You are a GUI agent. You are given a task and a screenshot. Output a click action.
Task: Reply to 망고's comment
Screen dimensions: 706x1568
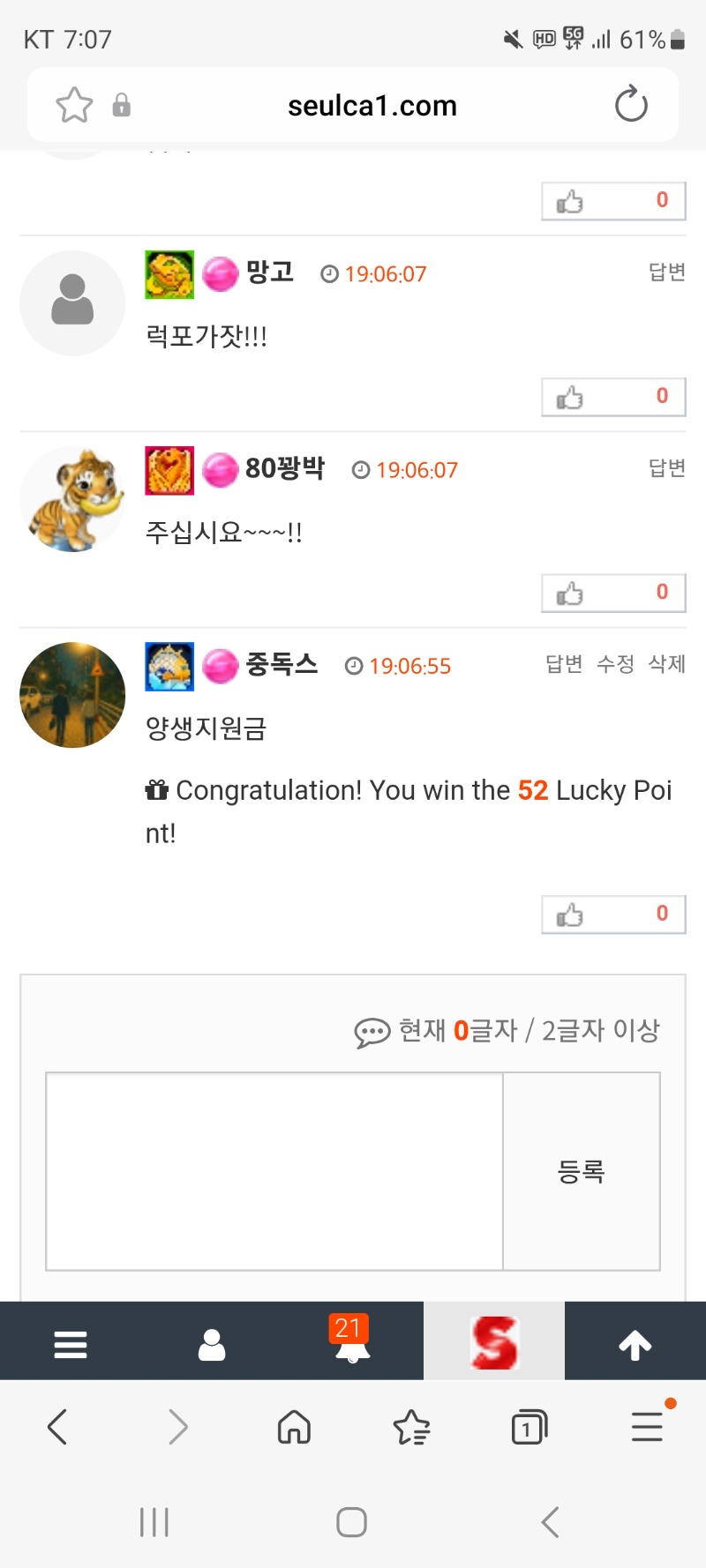point(666,272)
